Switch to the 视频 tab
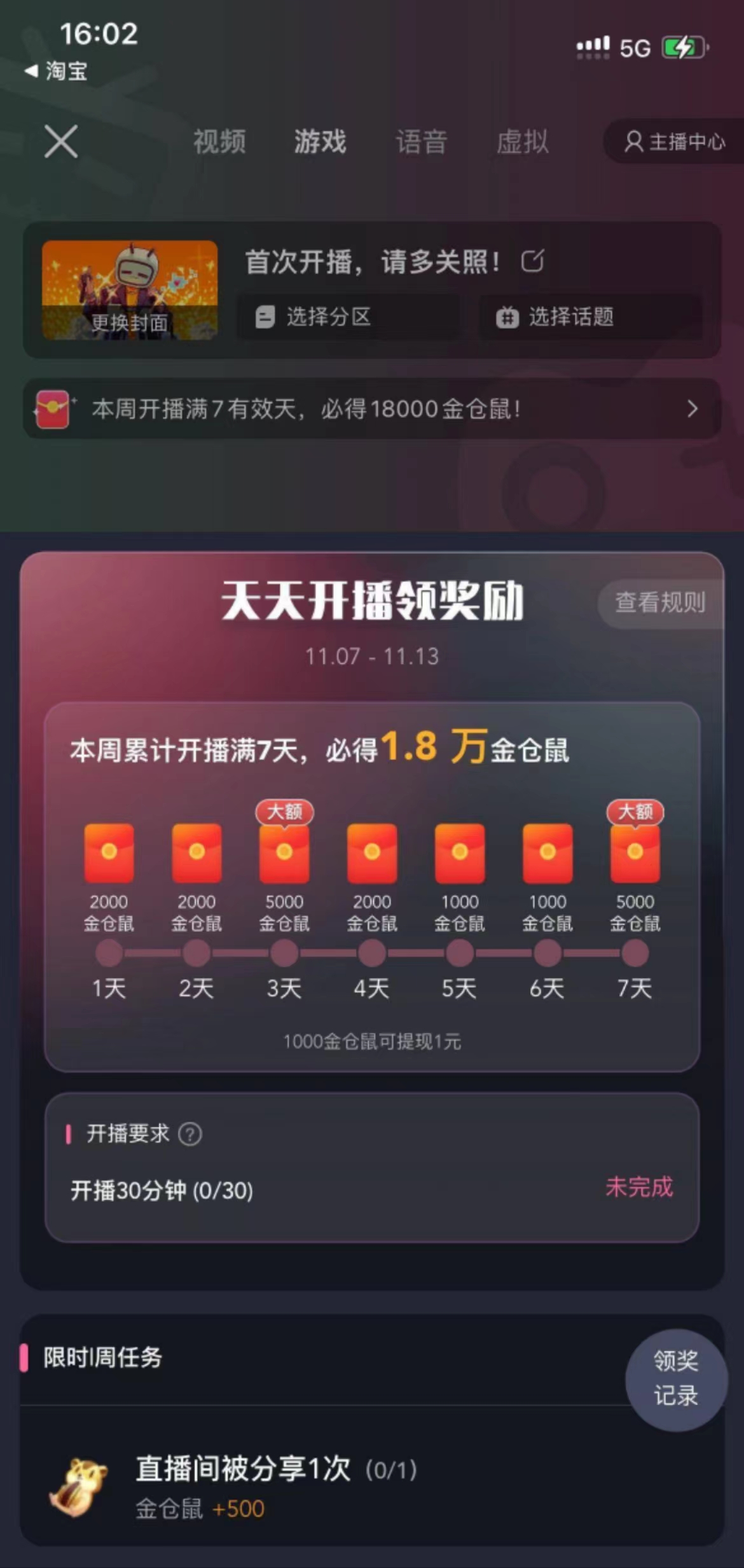 click(219, 141)
